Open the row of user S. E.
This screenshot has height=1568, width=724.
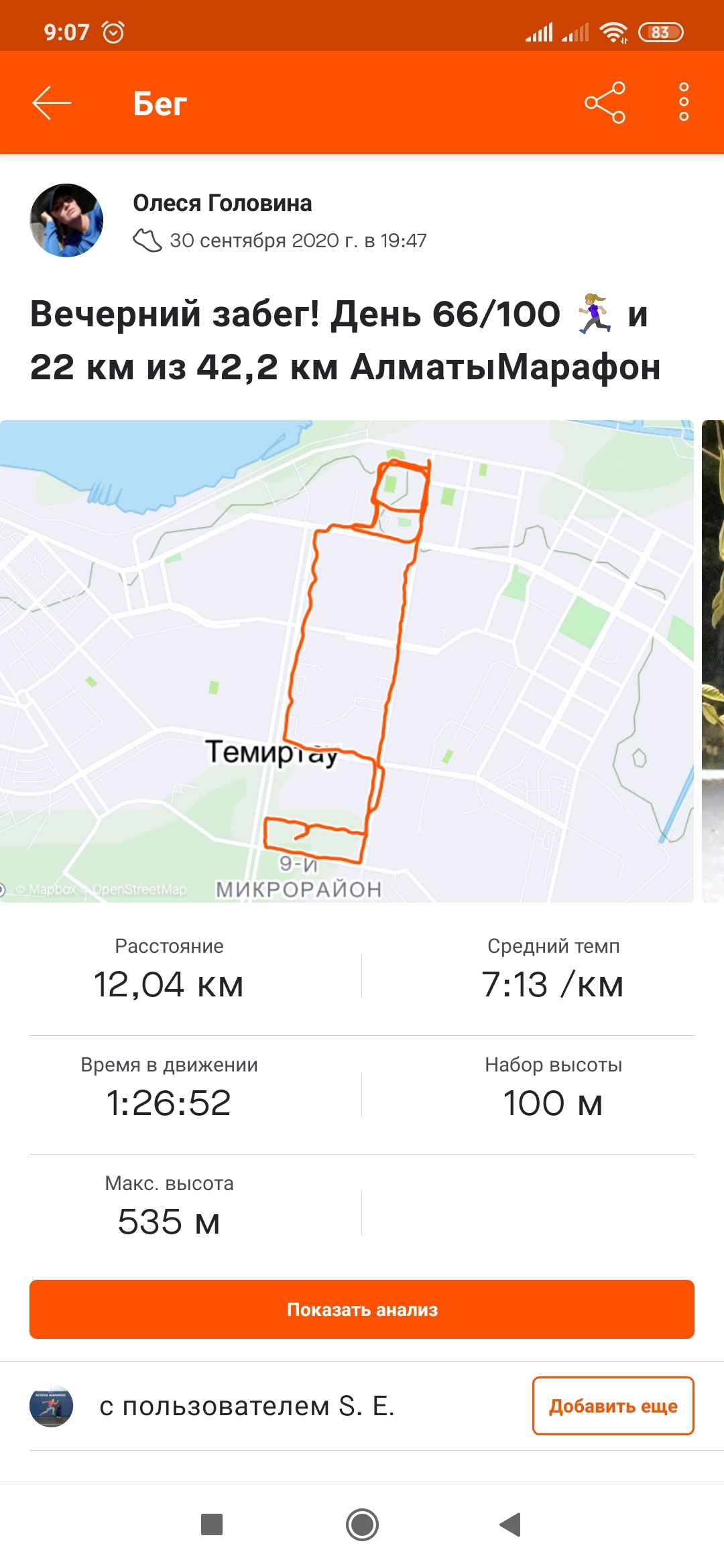click(x=247, y=1406)
